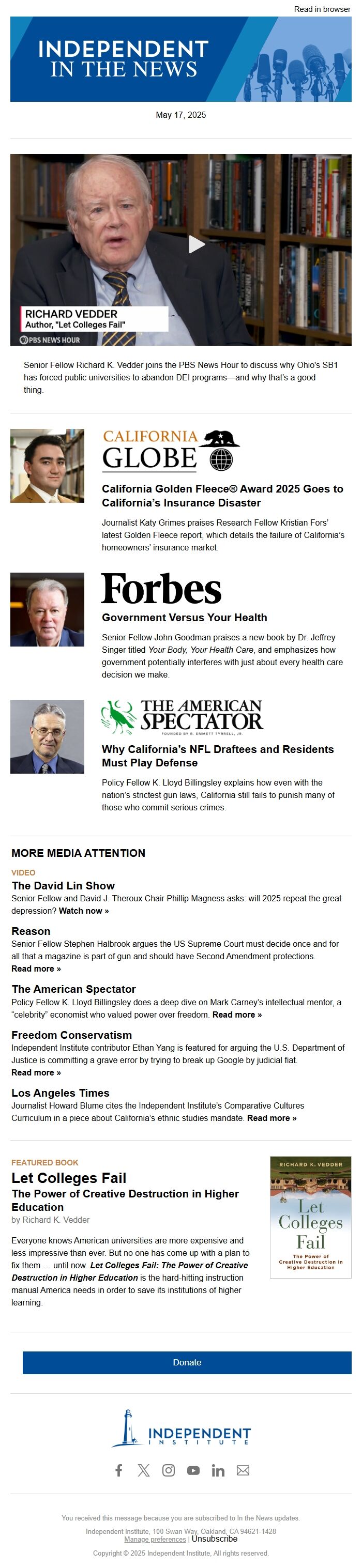Viewport: 362px width, 1568px height.
Task: Visit the X profile icon
Action: coord(143,1471)
